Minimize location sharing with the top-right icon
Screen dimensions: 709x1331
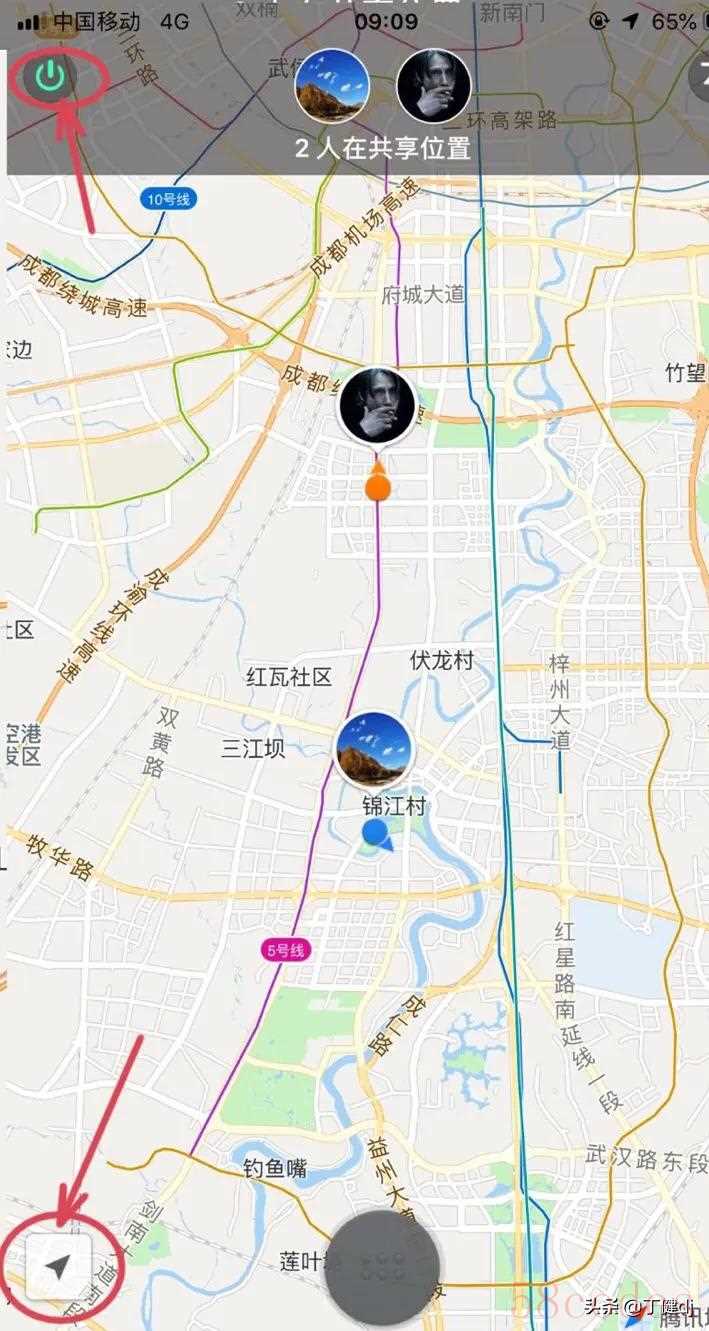pyautogui.click(x=700, y=77)
